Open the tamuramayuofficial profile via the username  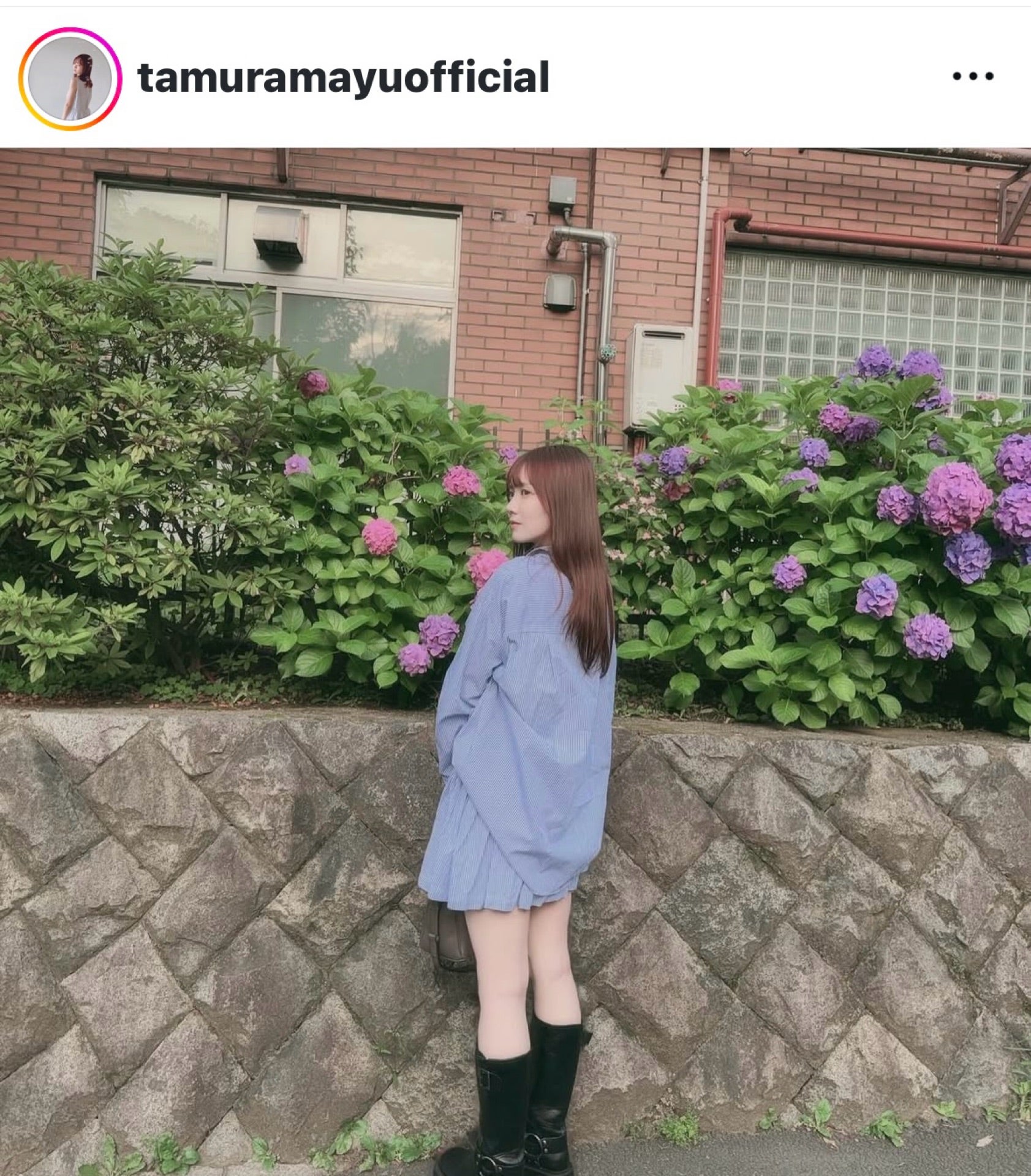coord(343,78)
